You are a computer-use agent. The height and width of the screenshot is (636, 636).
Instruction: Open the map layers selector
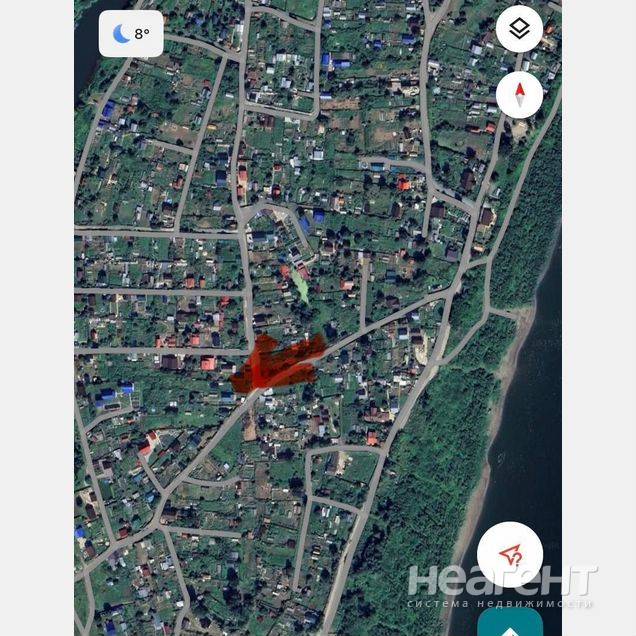tap(519, 30)
